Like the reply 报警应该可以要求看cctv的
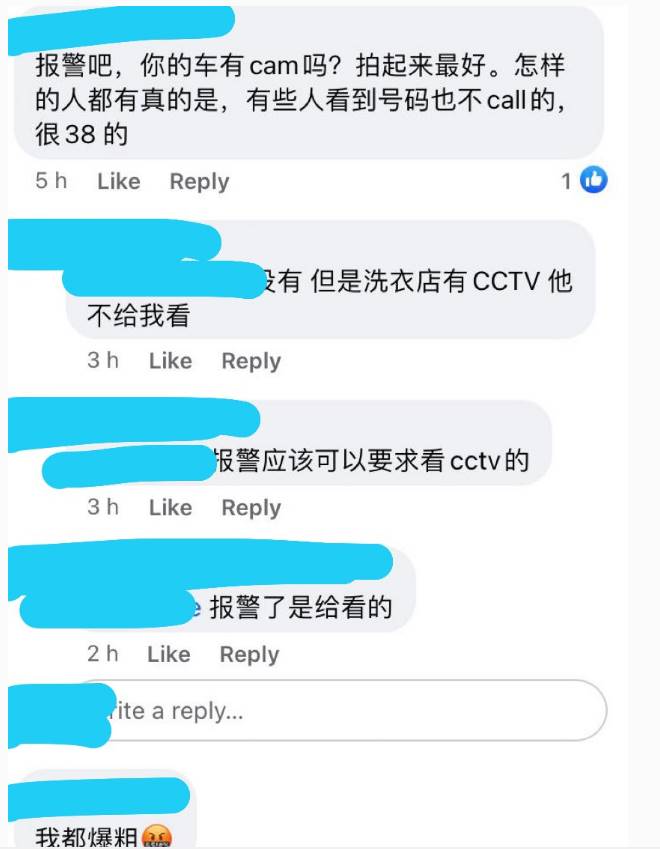Screen dimensions: 660x849 tap(170, 508)
